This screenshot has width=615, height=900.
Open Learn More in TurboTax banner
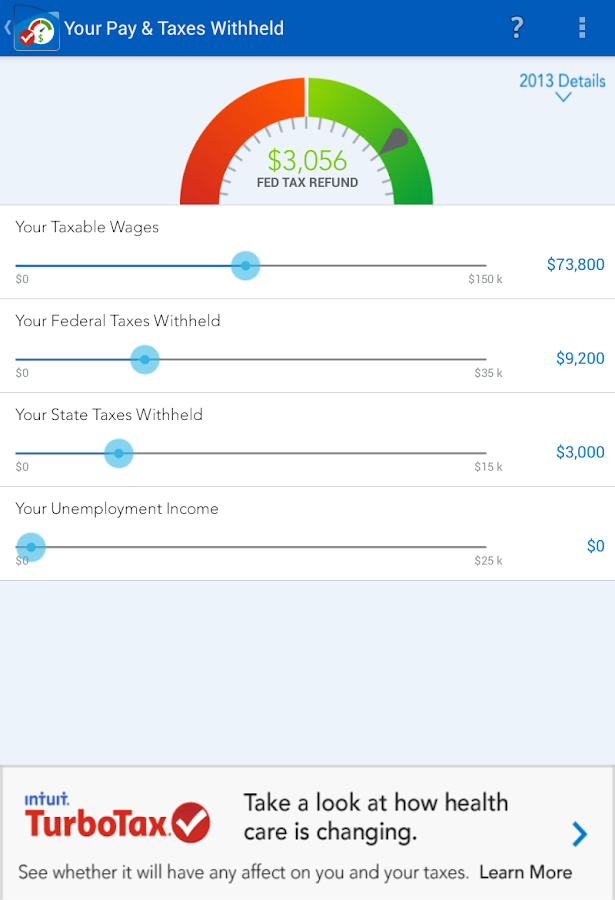(525, 872)
